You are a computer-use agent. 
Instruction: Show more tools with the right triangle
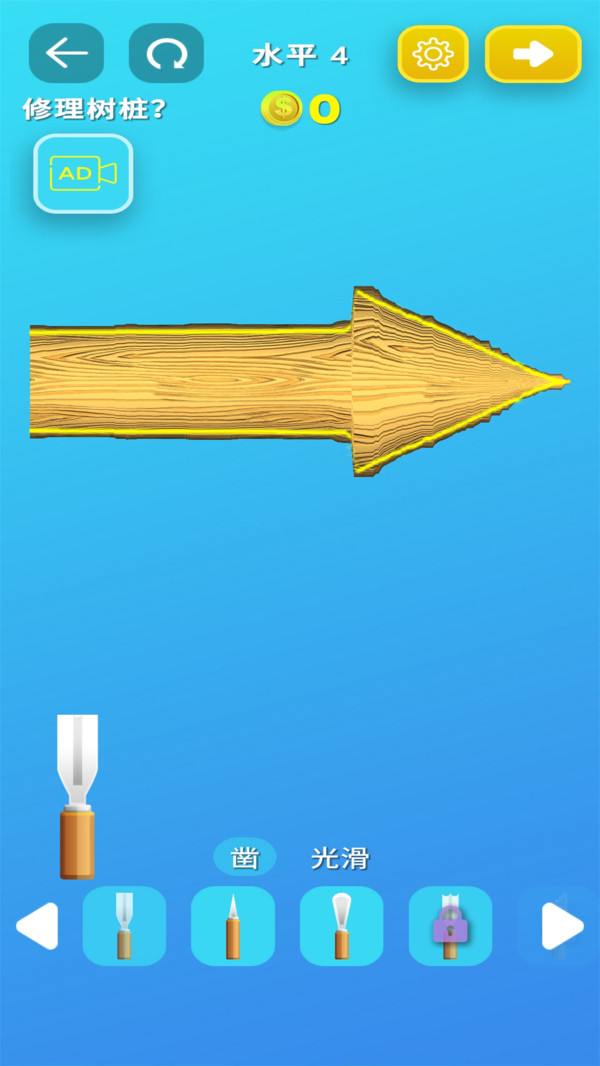coord(563,926)
